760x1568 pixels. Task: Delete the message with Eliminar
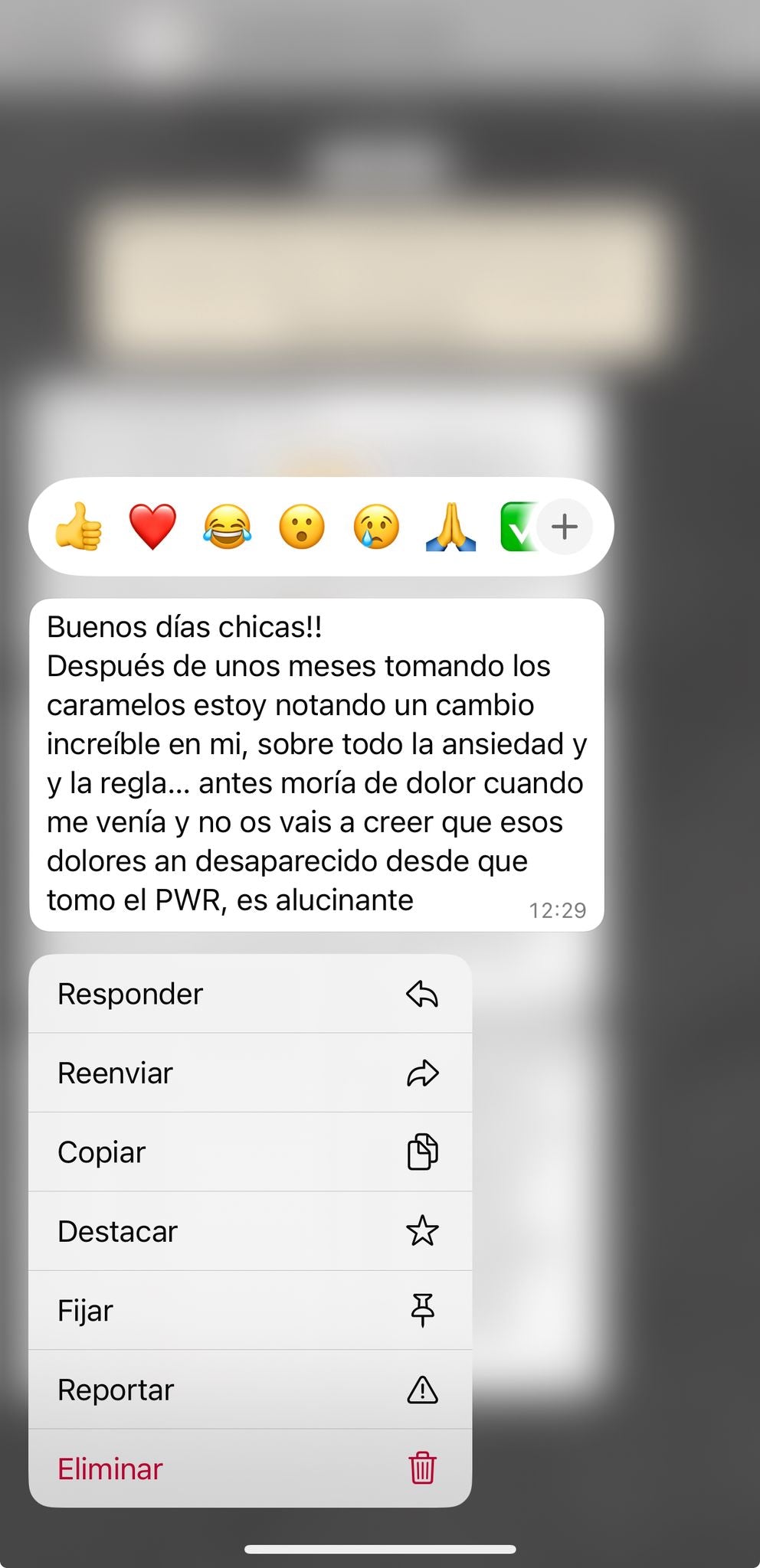250,1468
